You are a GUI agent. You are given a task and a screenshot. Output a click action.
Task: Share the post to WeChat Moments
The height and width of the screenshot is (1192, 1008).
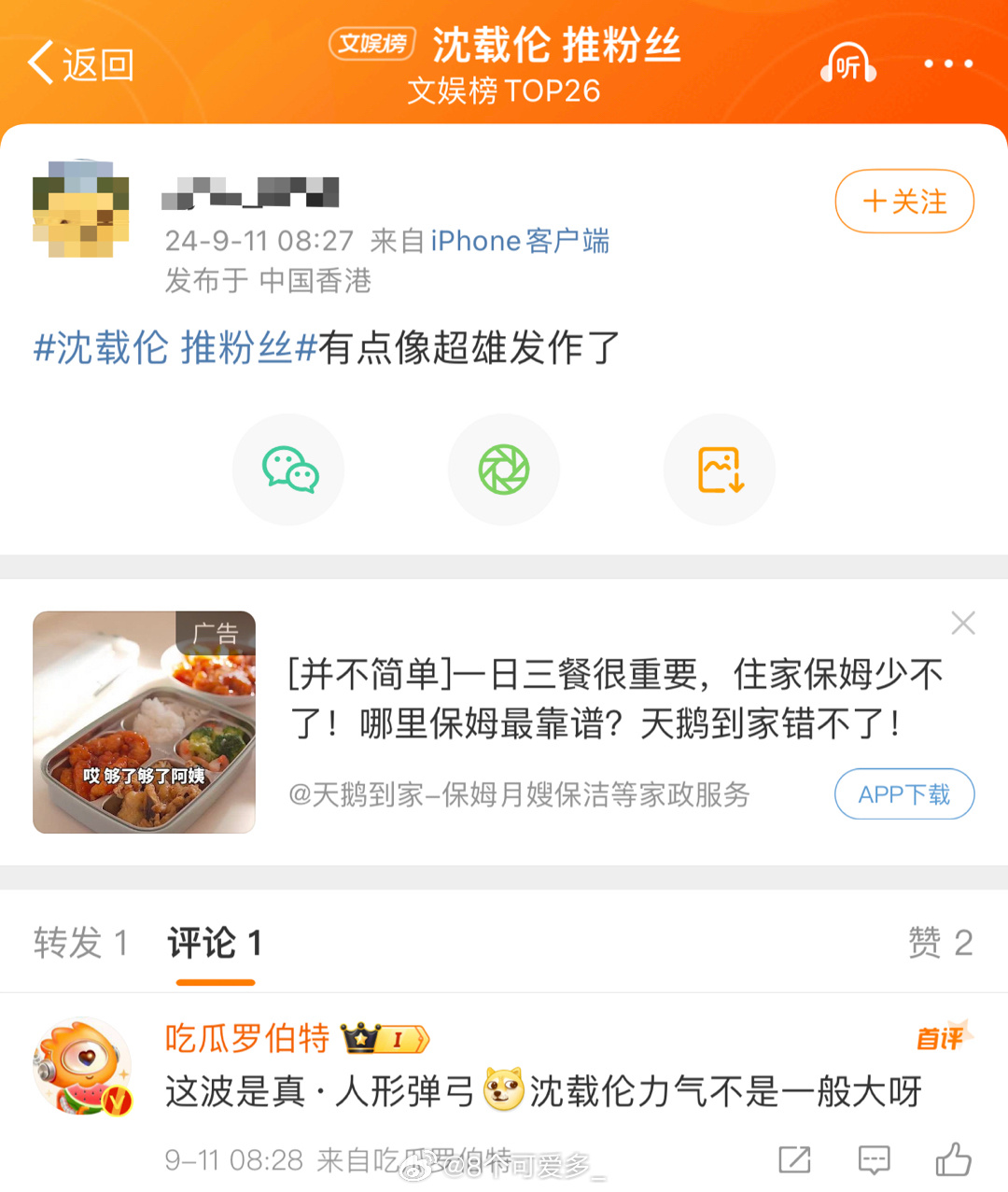[504, 470]
